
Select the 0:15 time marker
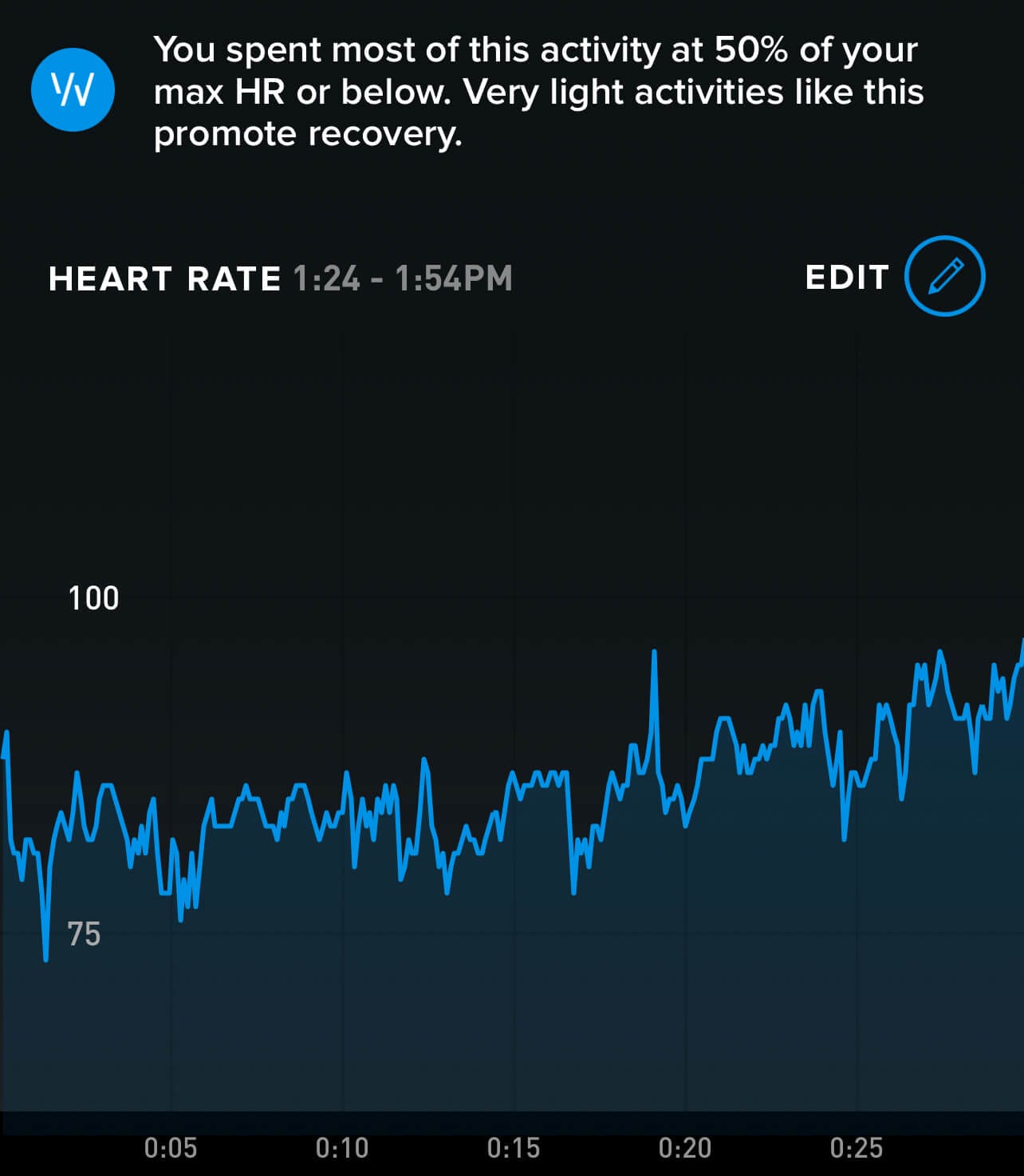tap(514, 1147)
